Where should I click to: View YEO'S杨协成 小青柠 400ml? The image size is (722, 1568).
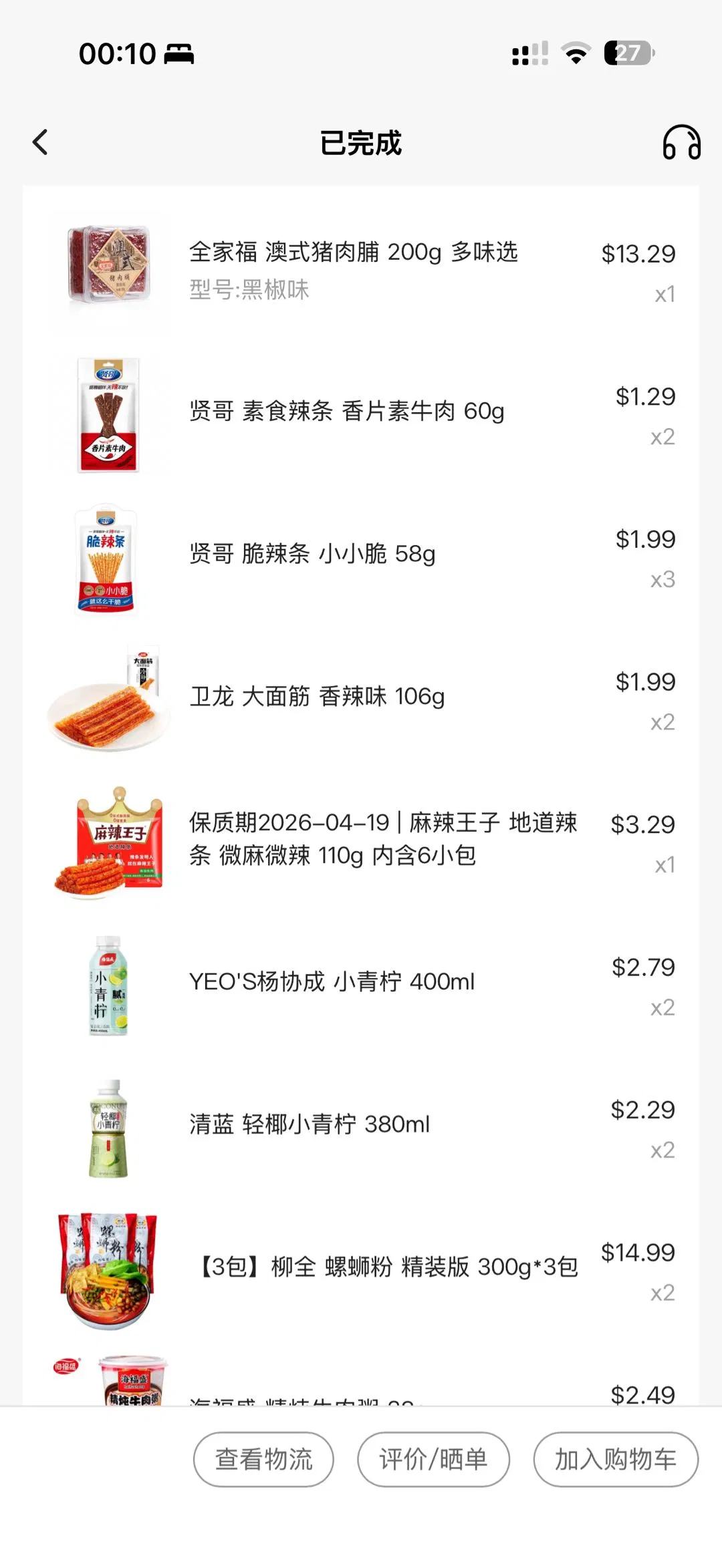(x=332, y=981)
